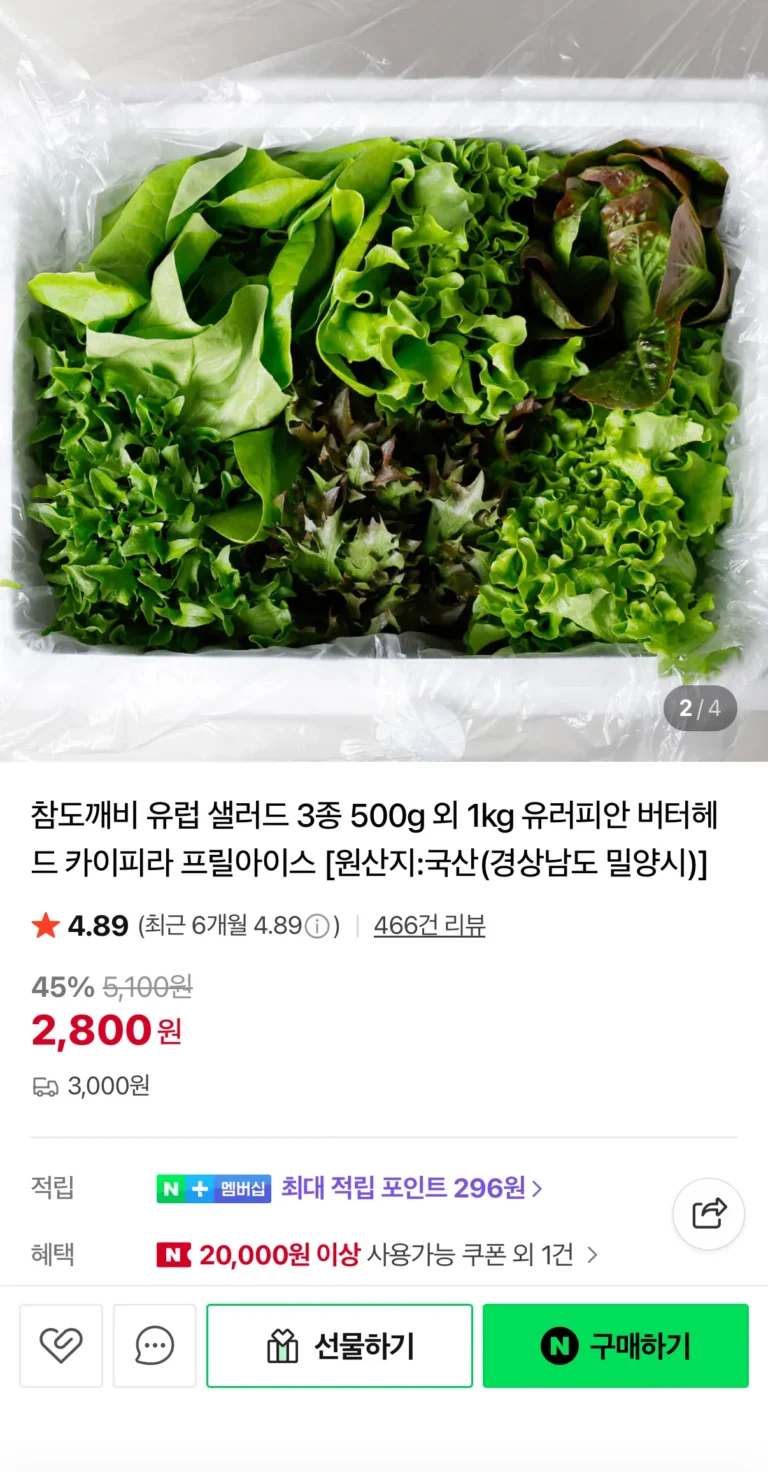This screenshot has height=1472, width=768.
Task: View 최대 적립 포인트 296원 details
Action: click(x=411, y=1188)
